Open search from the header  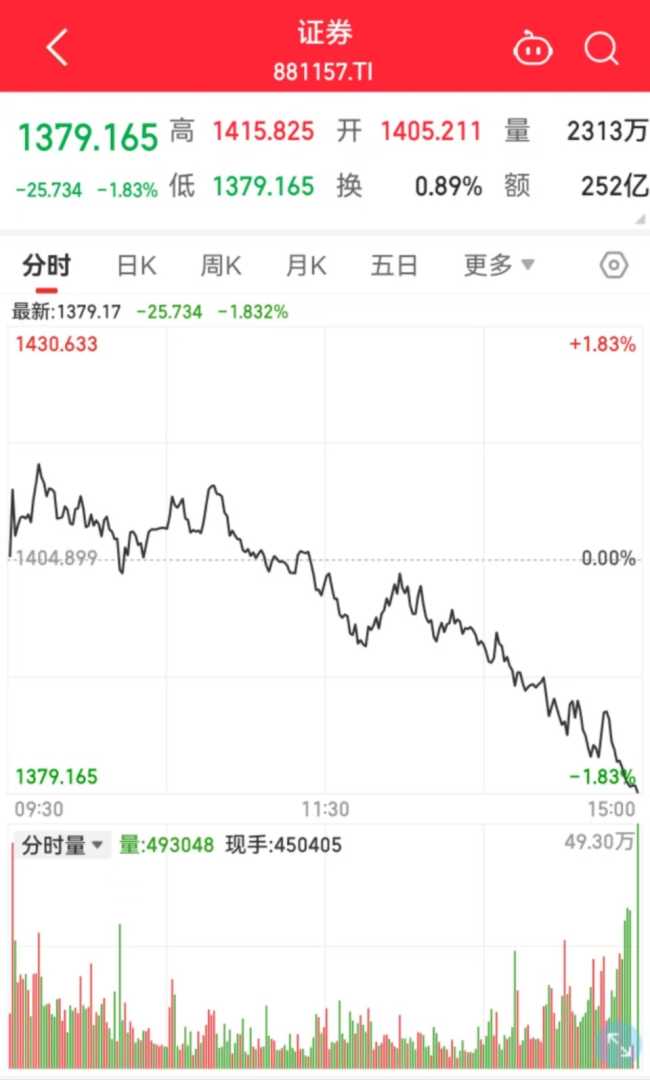pos(602,47)
